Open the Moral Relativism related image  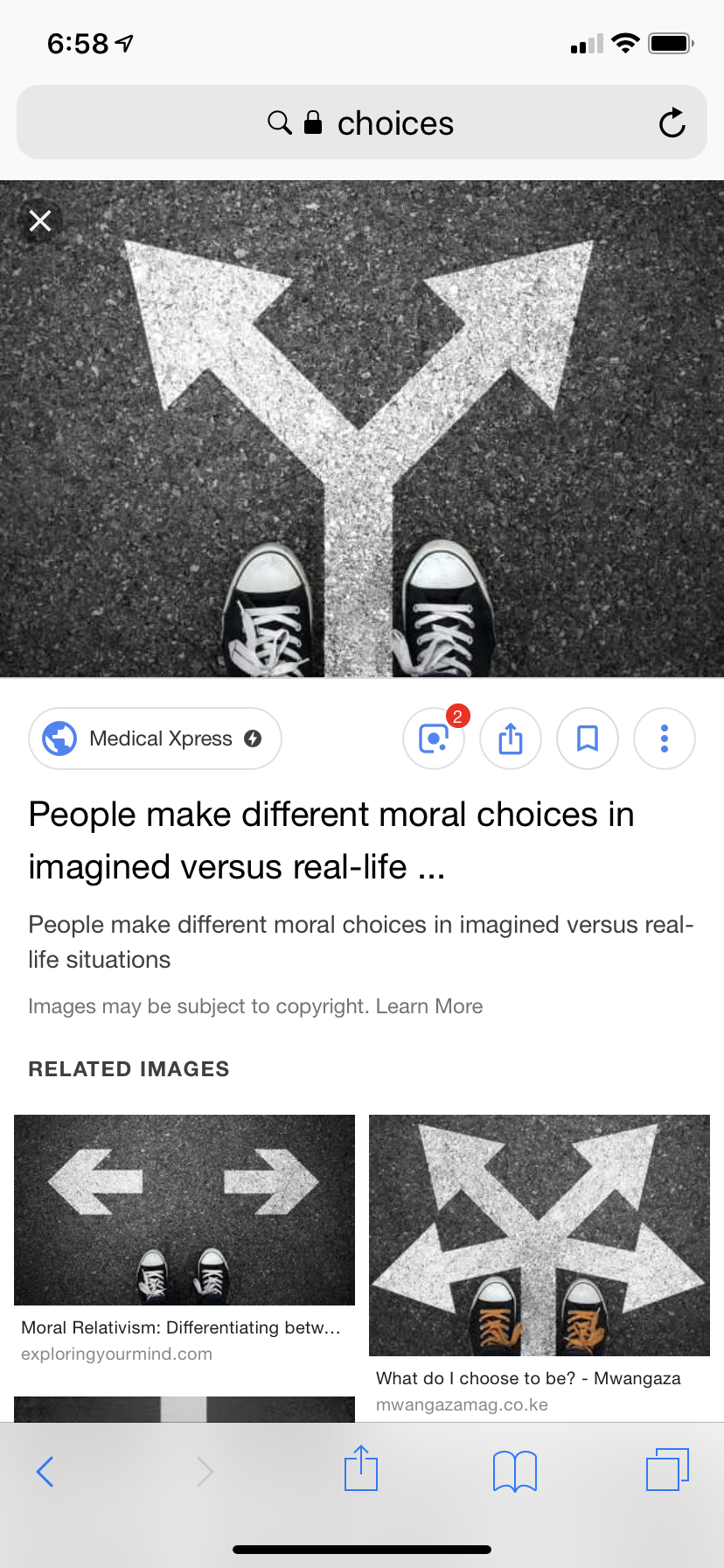(184, 1210)
